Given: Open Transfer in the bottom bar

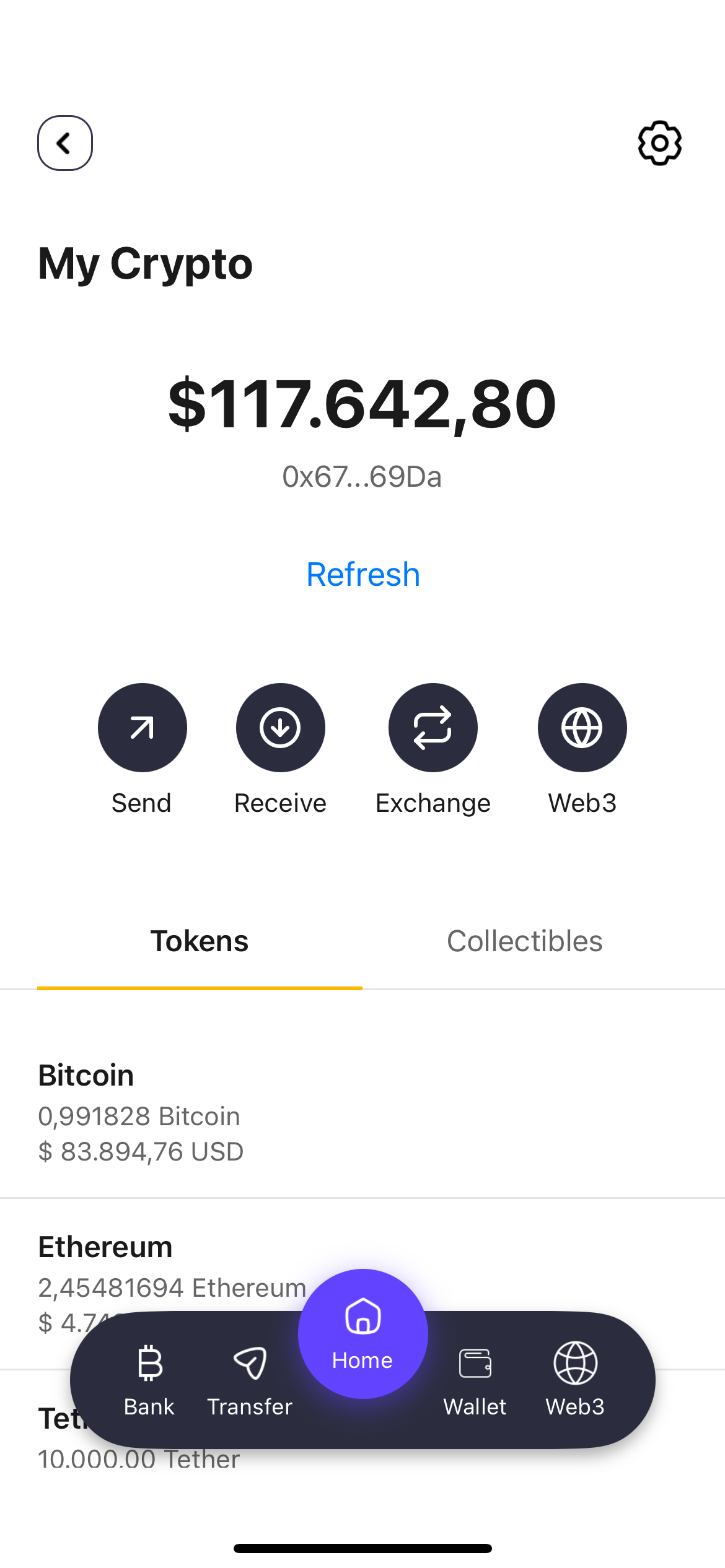Looking at the screenshot, I should 250,1381.
